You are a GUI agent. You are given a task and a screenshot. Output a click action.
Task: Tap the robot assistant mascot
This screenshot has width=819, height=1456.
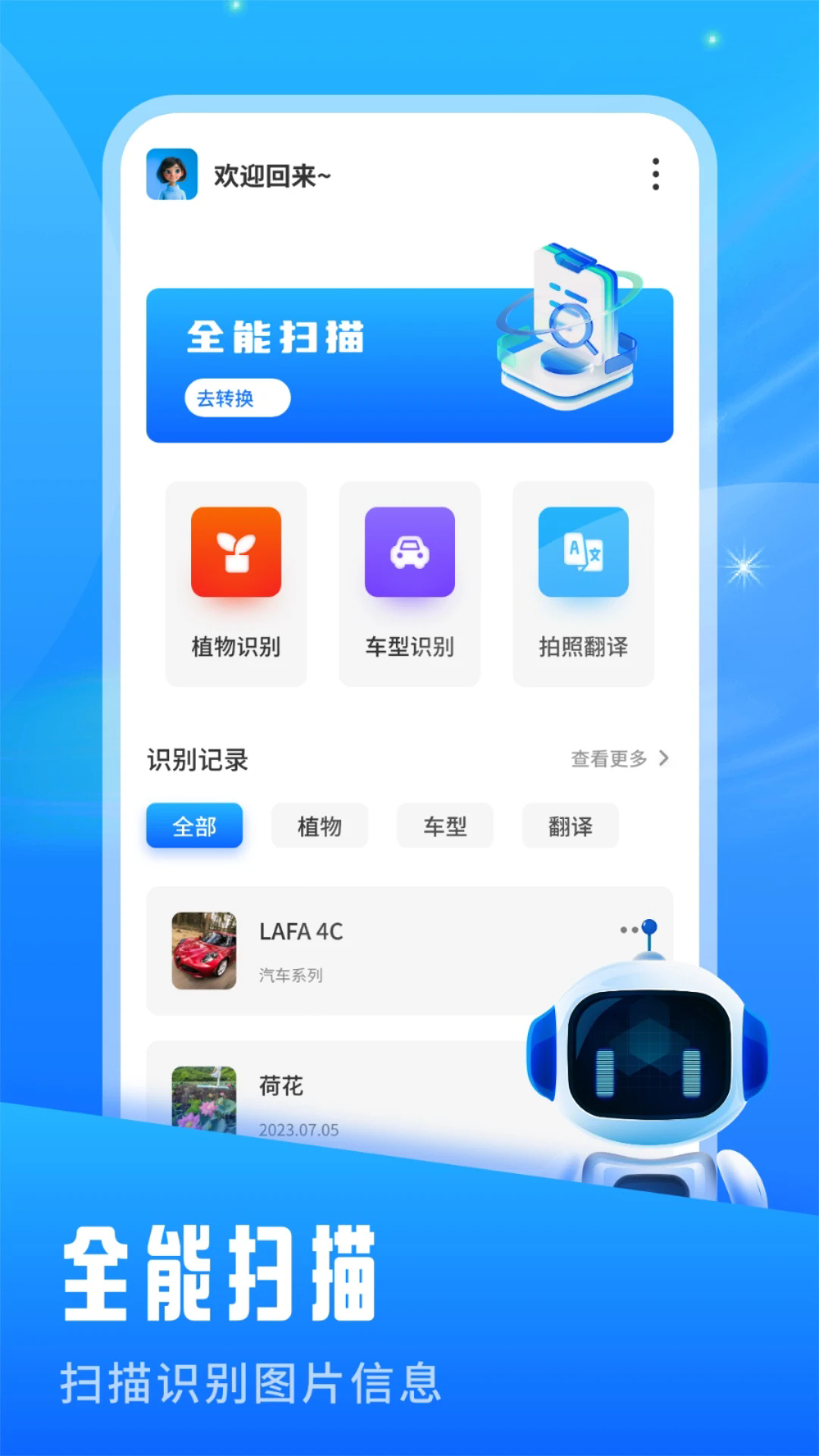click(x=652, y=1062)
